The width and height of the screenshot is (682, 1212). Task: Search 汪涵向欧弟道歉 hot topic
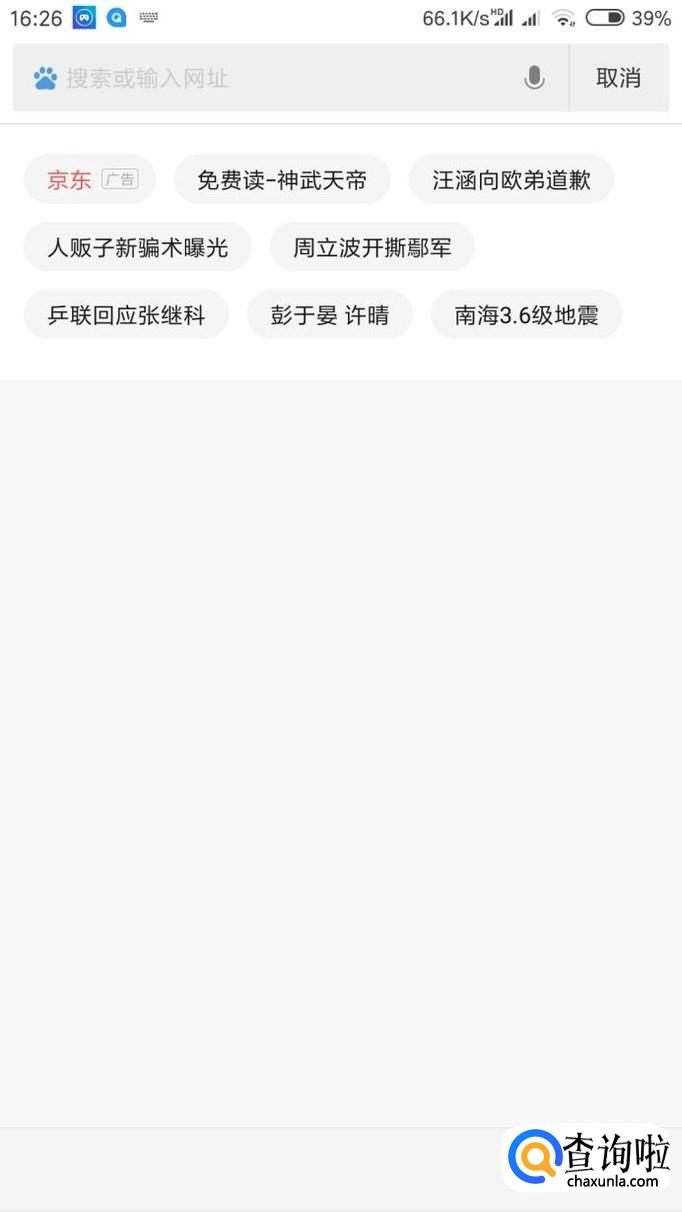pyautogui.click(x=511, y=180)
